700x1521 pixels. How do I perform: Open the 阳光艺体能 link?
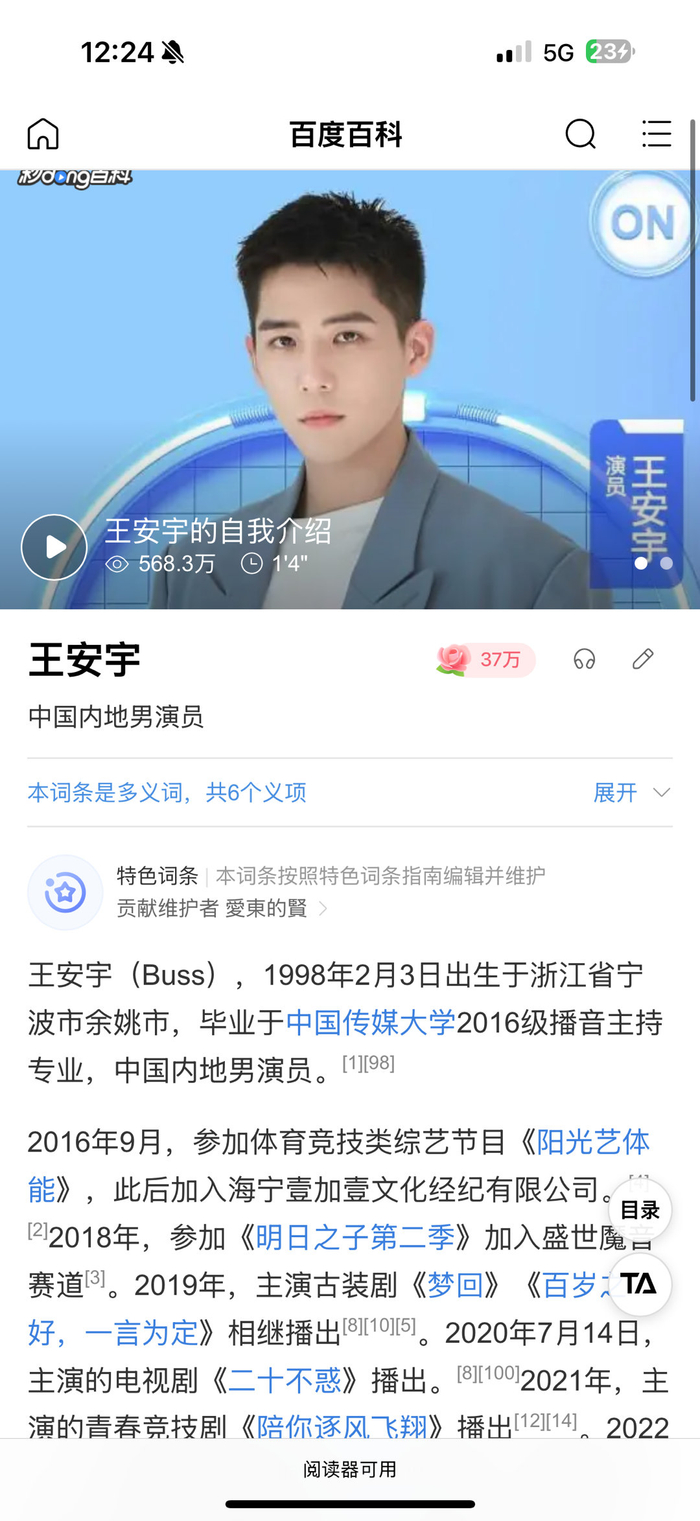pos(593,1141)
